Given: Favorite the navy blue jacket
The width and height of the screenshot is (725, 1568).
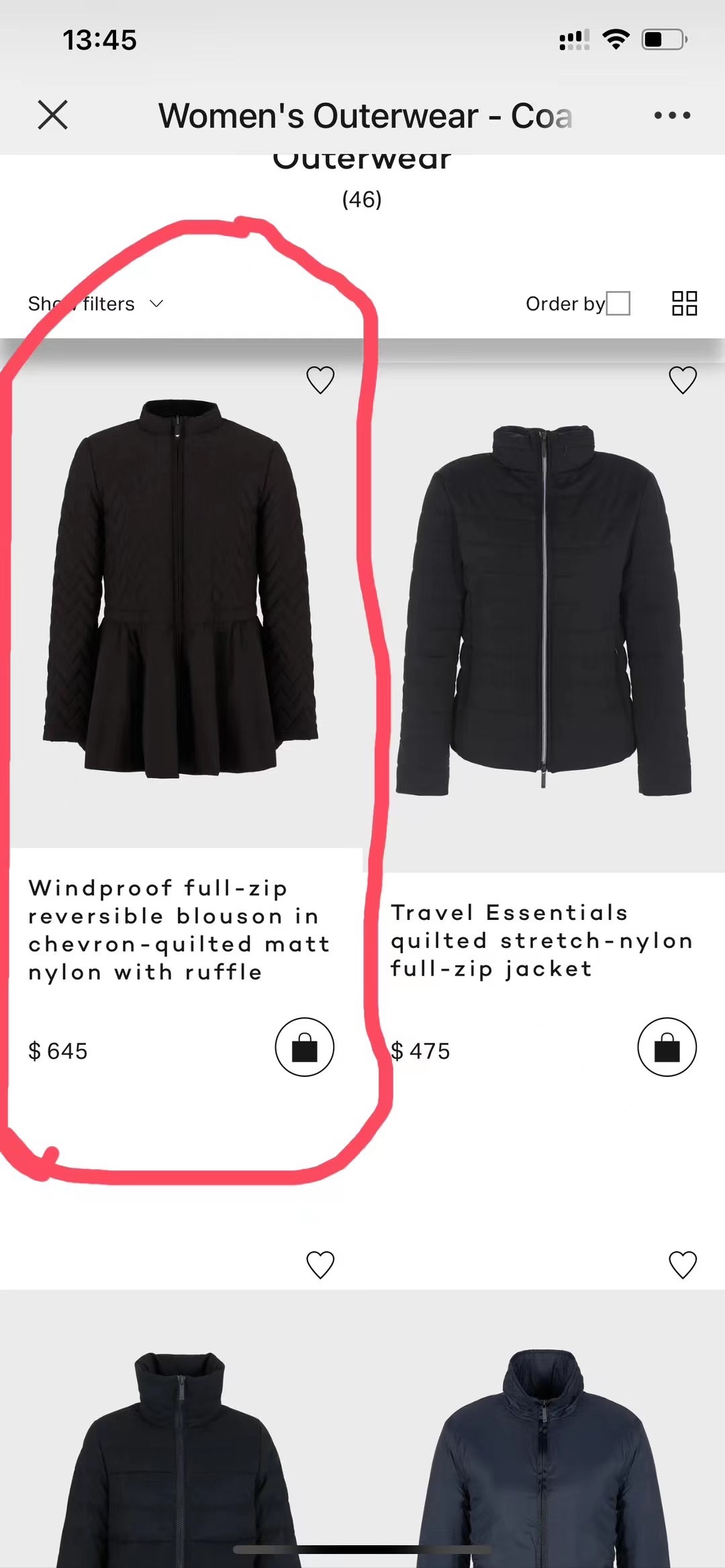Looking at the screenshot, I should pos(683,1265).
